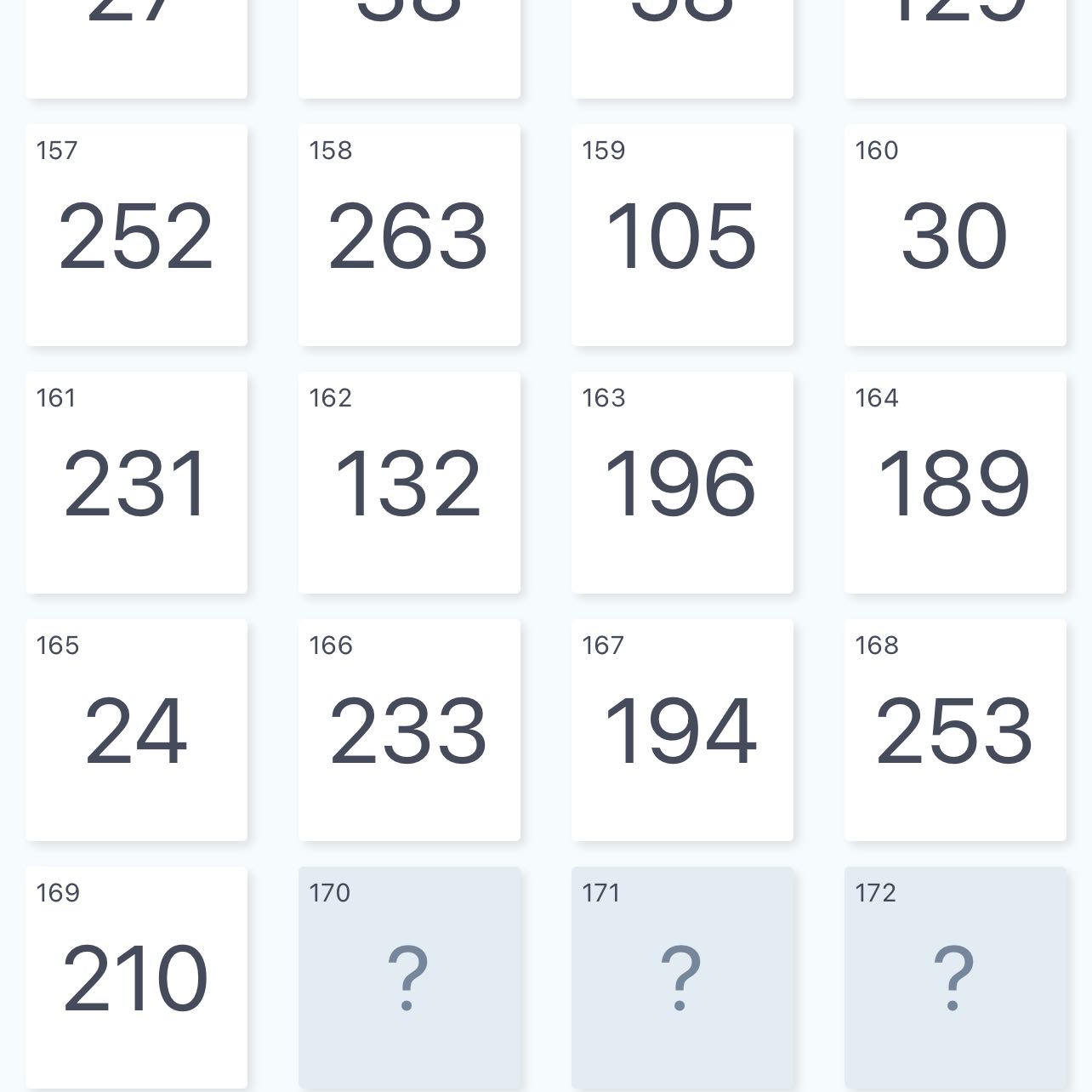Reveal the hidden card numbered 170
This screenshot has height=1092, width=1092.
tap(409, 978)
